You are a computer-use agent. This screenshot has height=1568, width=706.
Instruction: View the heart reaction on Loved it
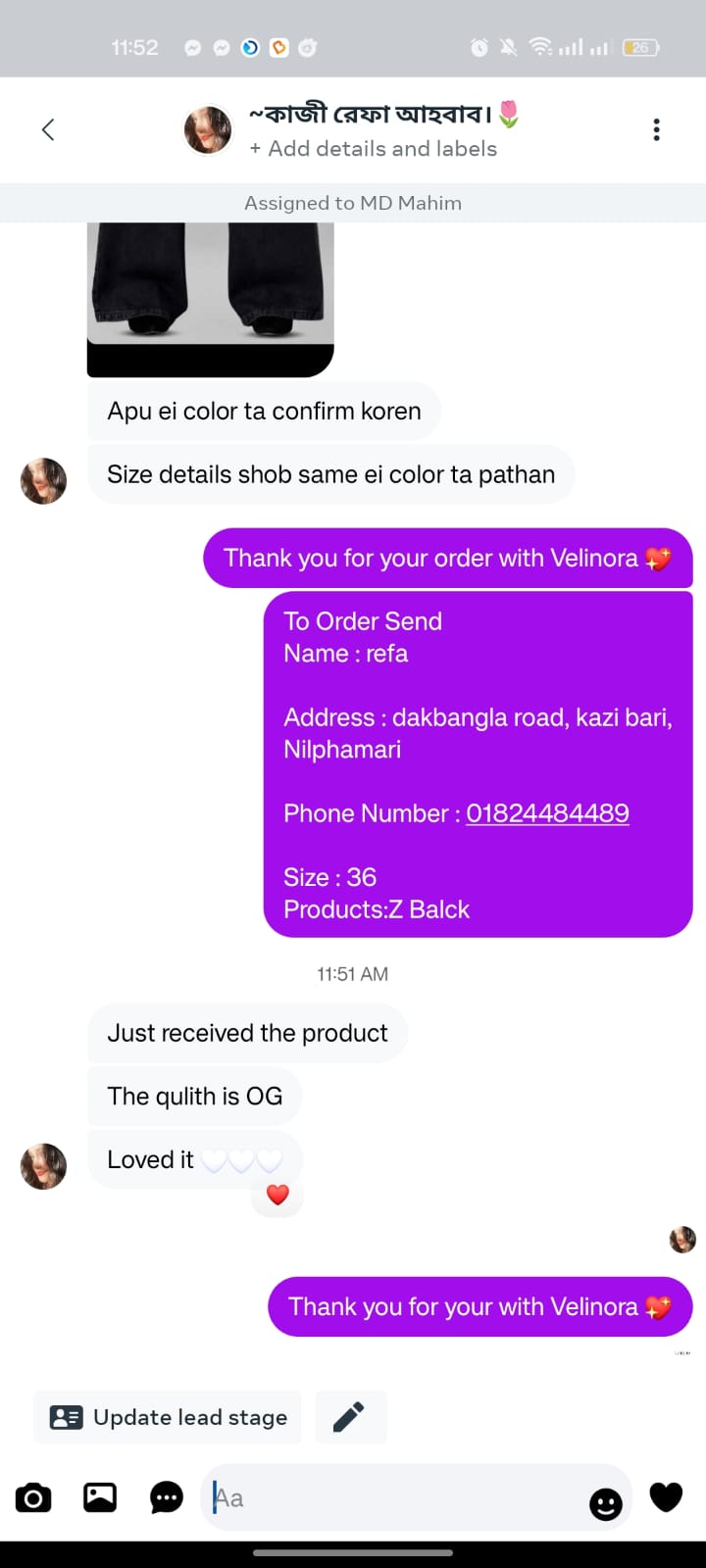pos(277,1195)
